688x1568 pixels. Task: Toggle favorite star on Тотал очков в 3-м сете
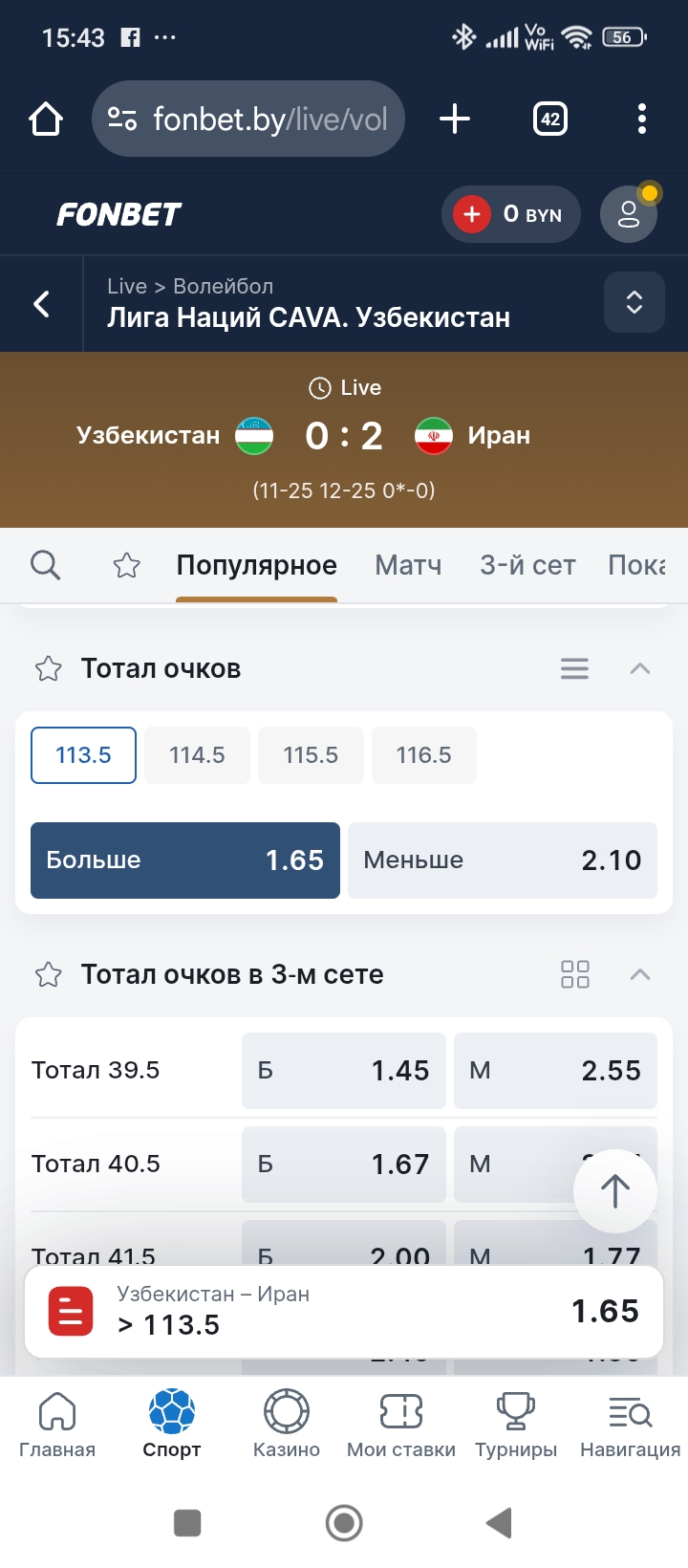[48, 974]
